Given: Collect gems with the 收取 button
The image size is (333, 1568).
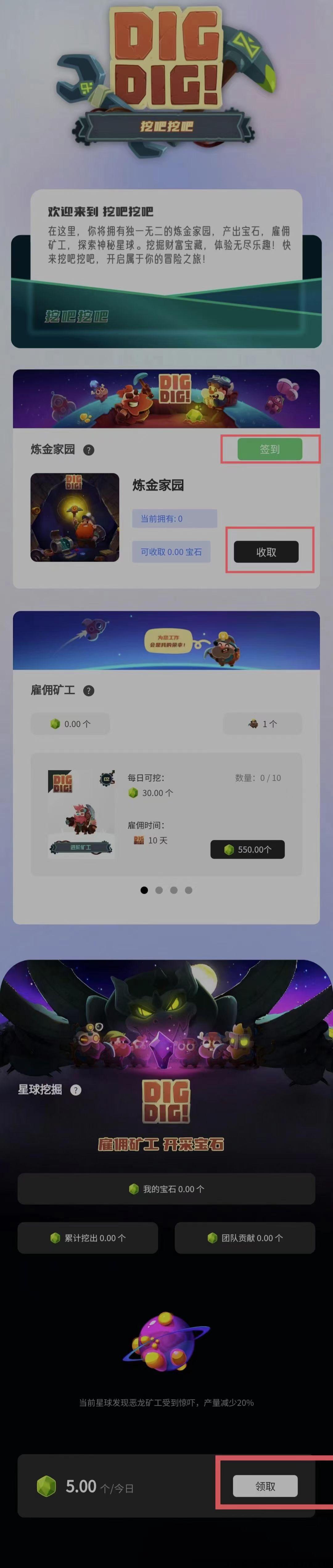Looking at the screenshot, I should 266,552.
